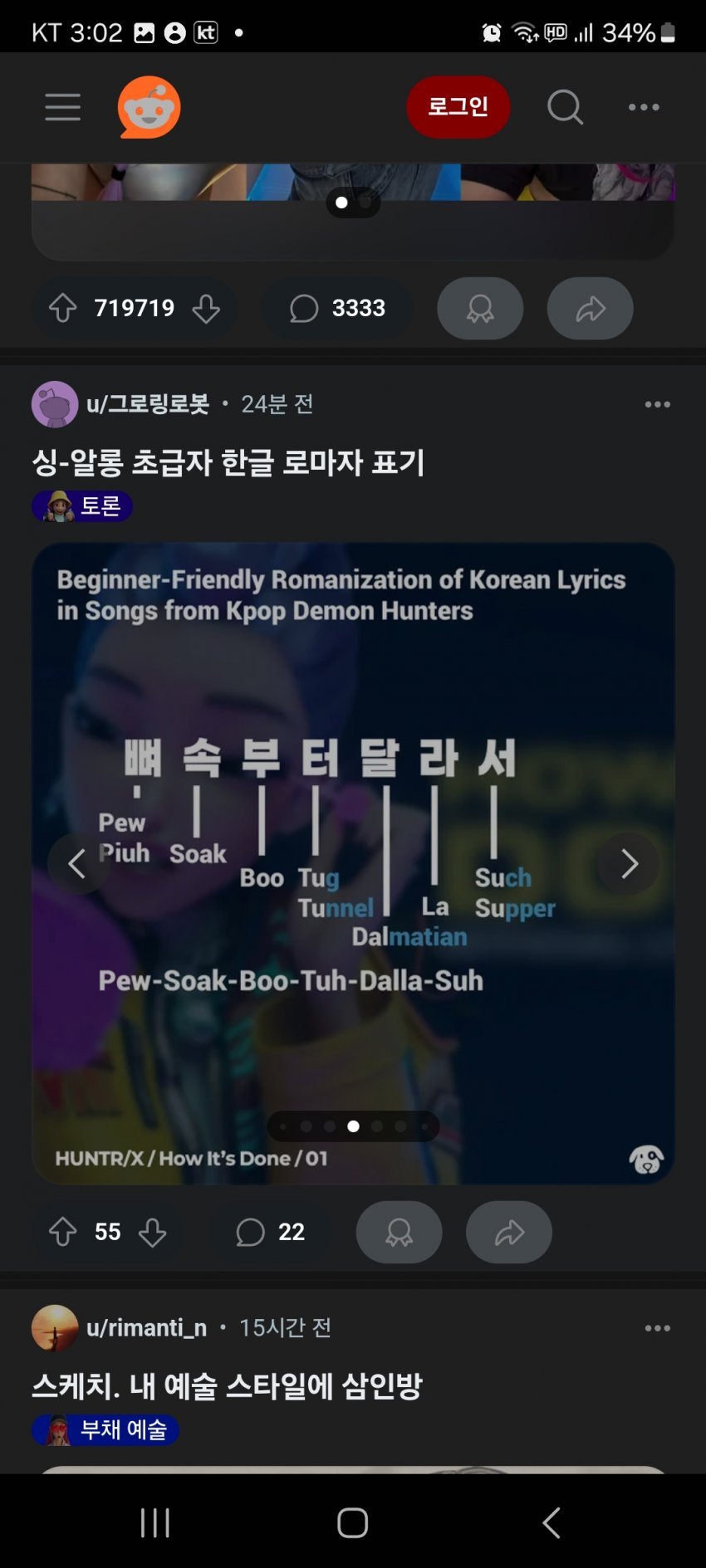Image resolution: width=706 pixels, height=1568 pixels.
Task: Upvote the post with 719719 votes
Action: [x=63, y=309]
